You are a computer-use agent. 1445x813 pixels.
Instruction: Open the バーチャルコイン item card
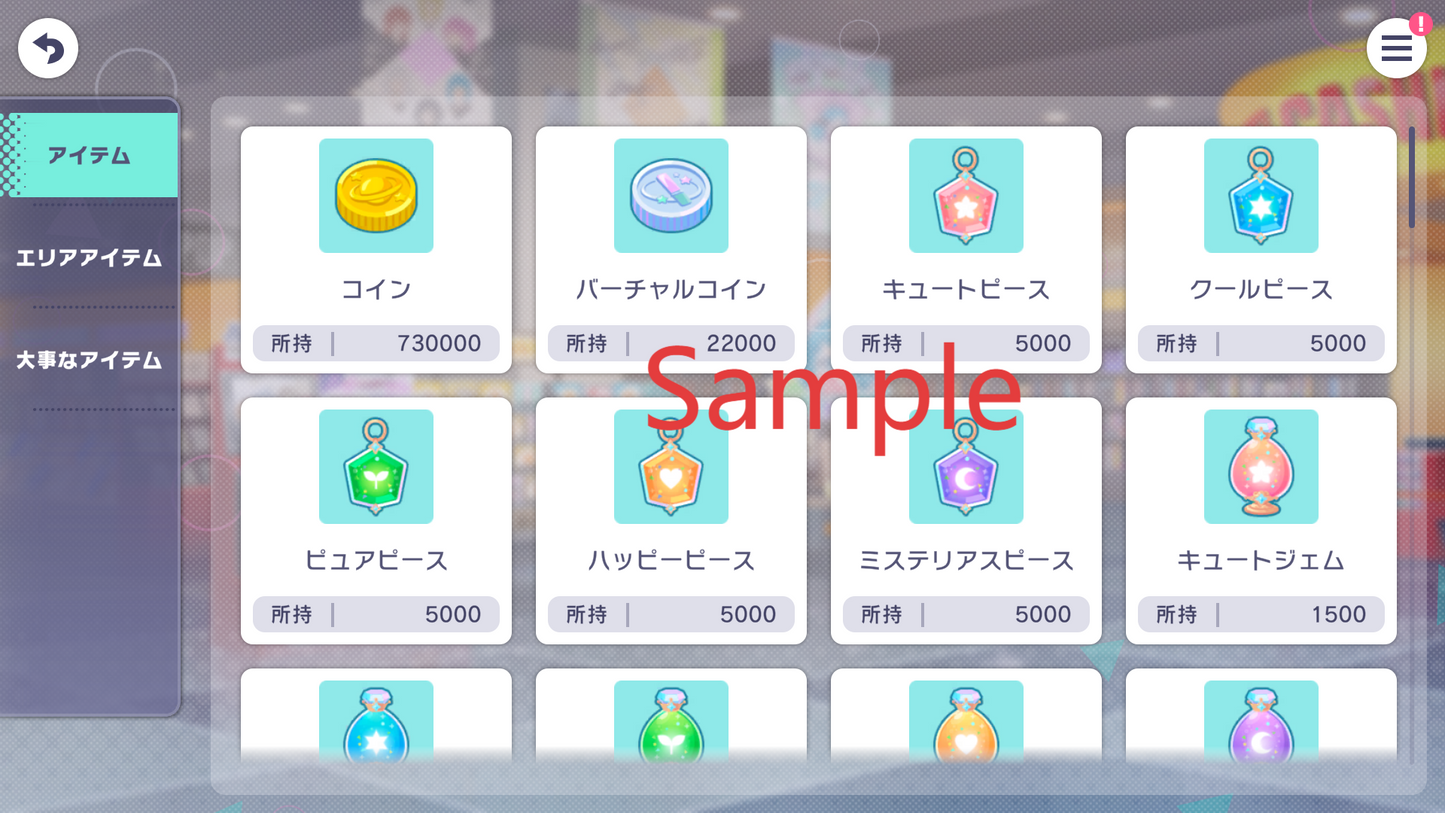671,250
